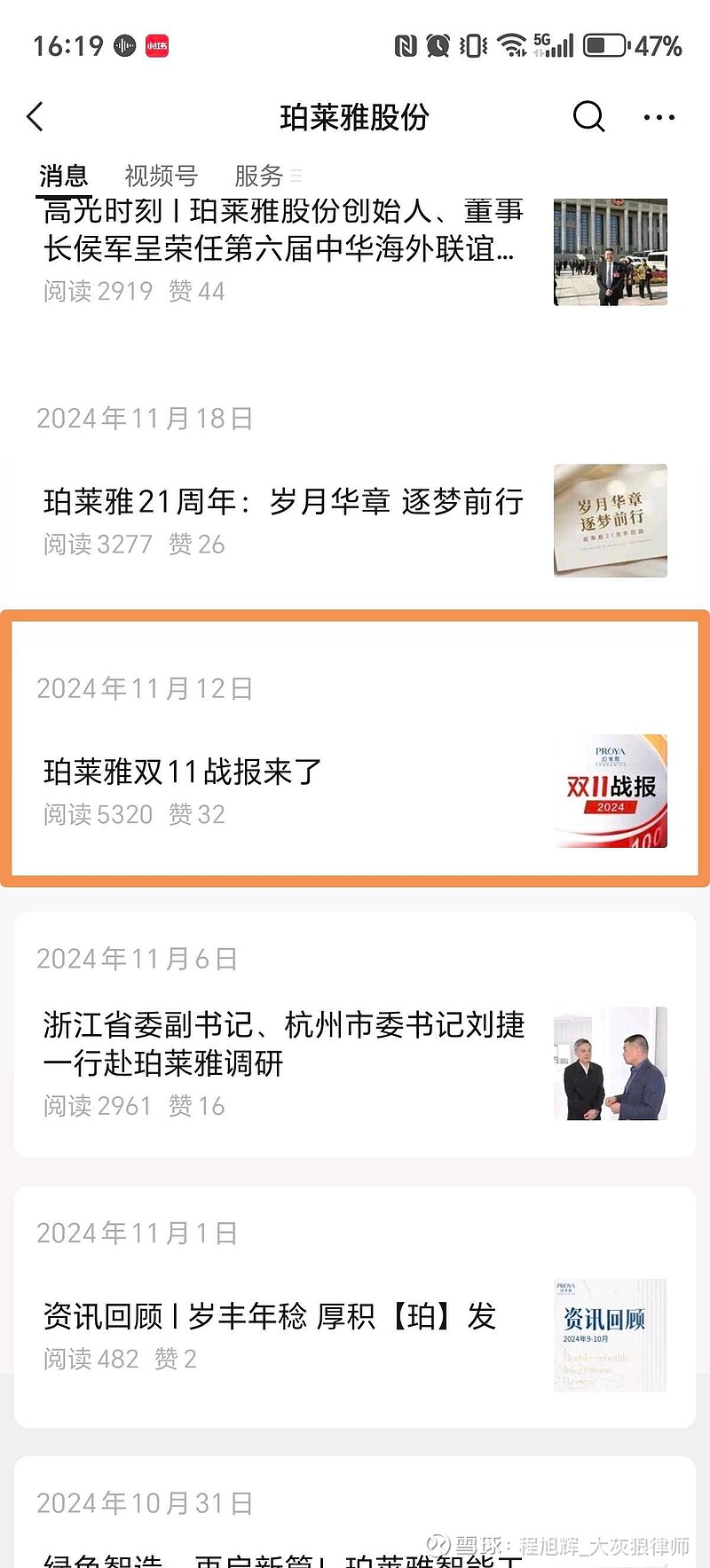Open the more options menu (three dots)
This screenshot has width=710, height=1568.
[x=658, y=116]
